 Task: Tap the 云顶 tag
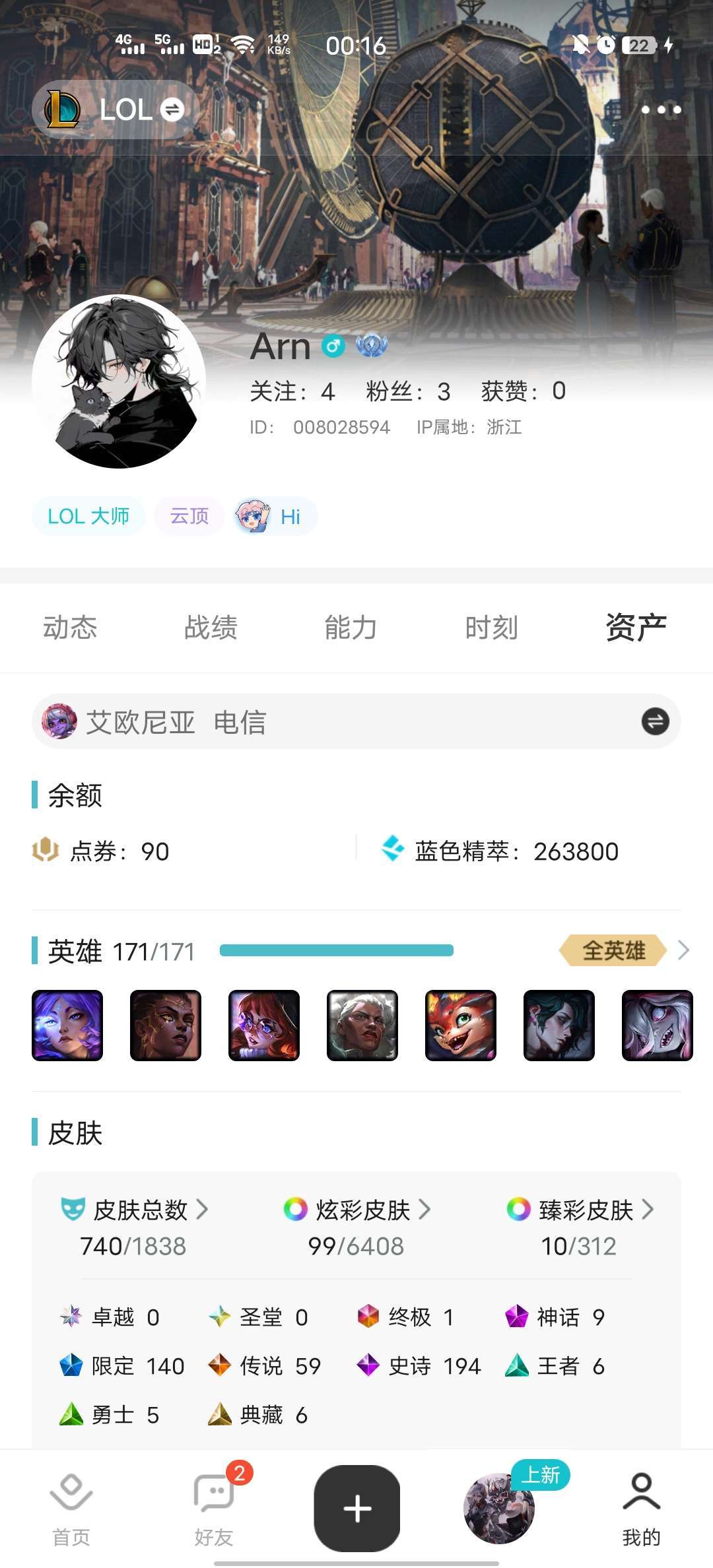coord(189,516)
